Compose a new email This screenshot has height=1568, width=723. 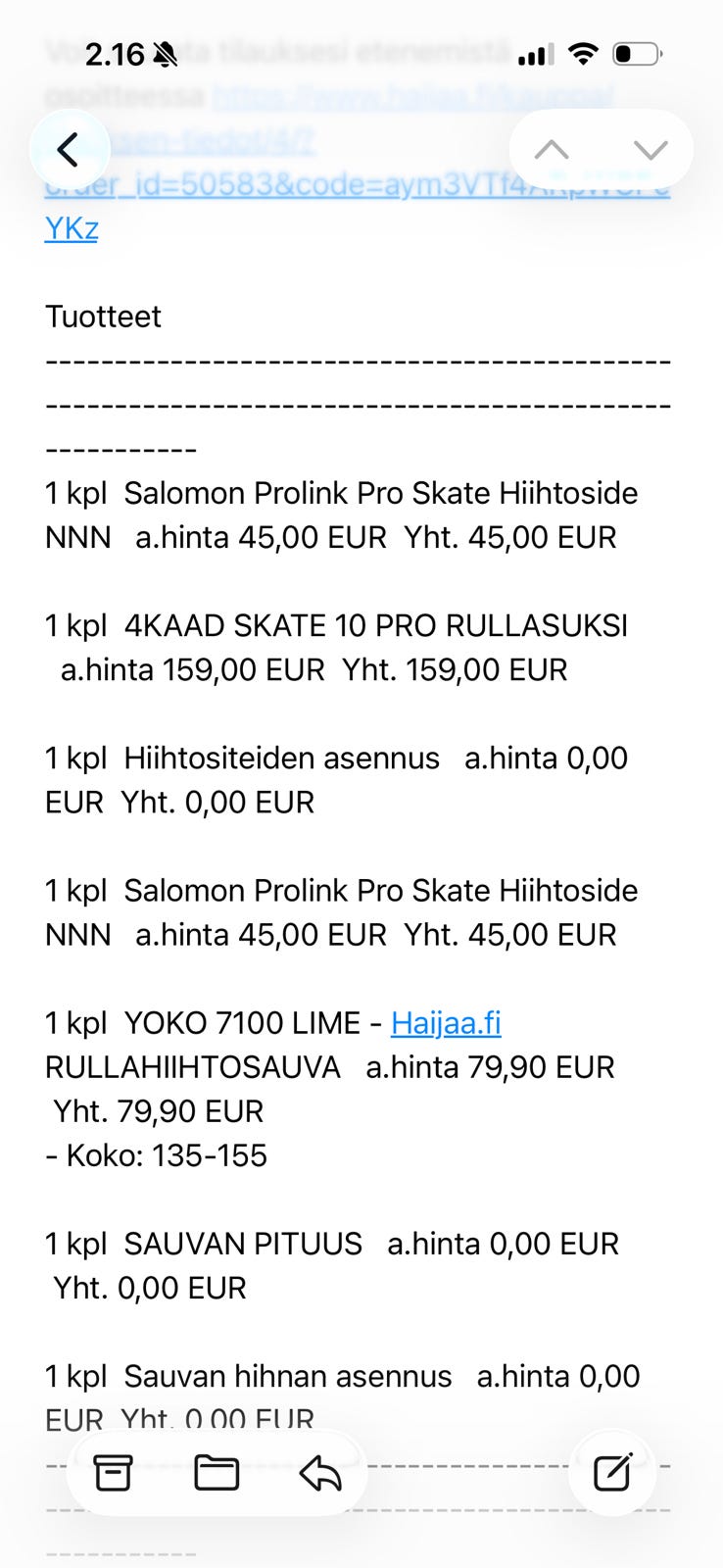[613, 1473]
